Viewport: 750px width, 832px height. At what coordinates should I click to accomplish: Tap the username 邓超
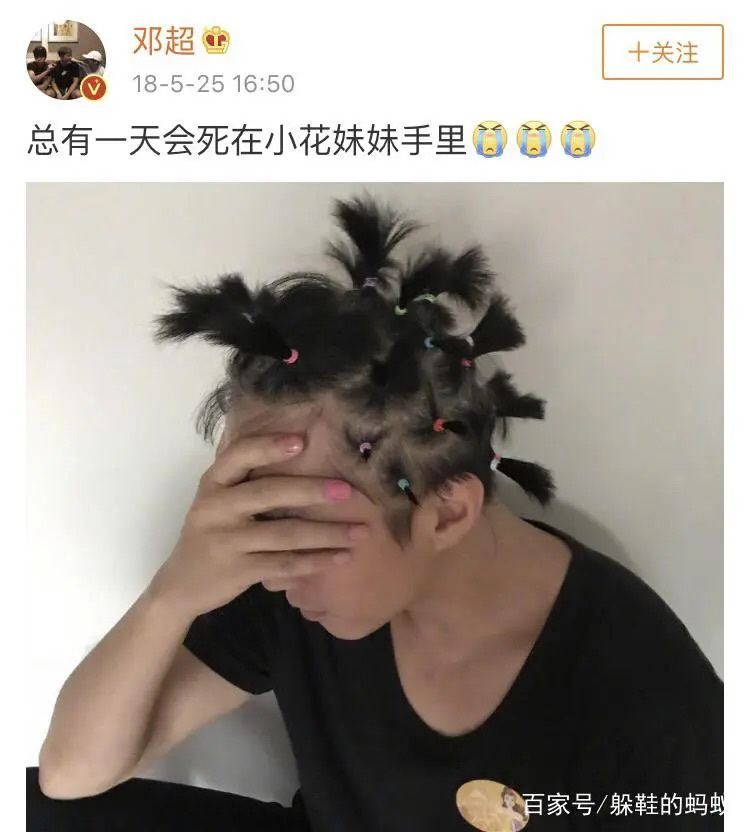coord(163,40)
